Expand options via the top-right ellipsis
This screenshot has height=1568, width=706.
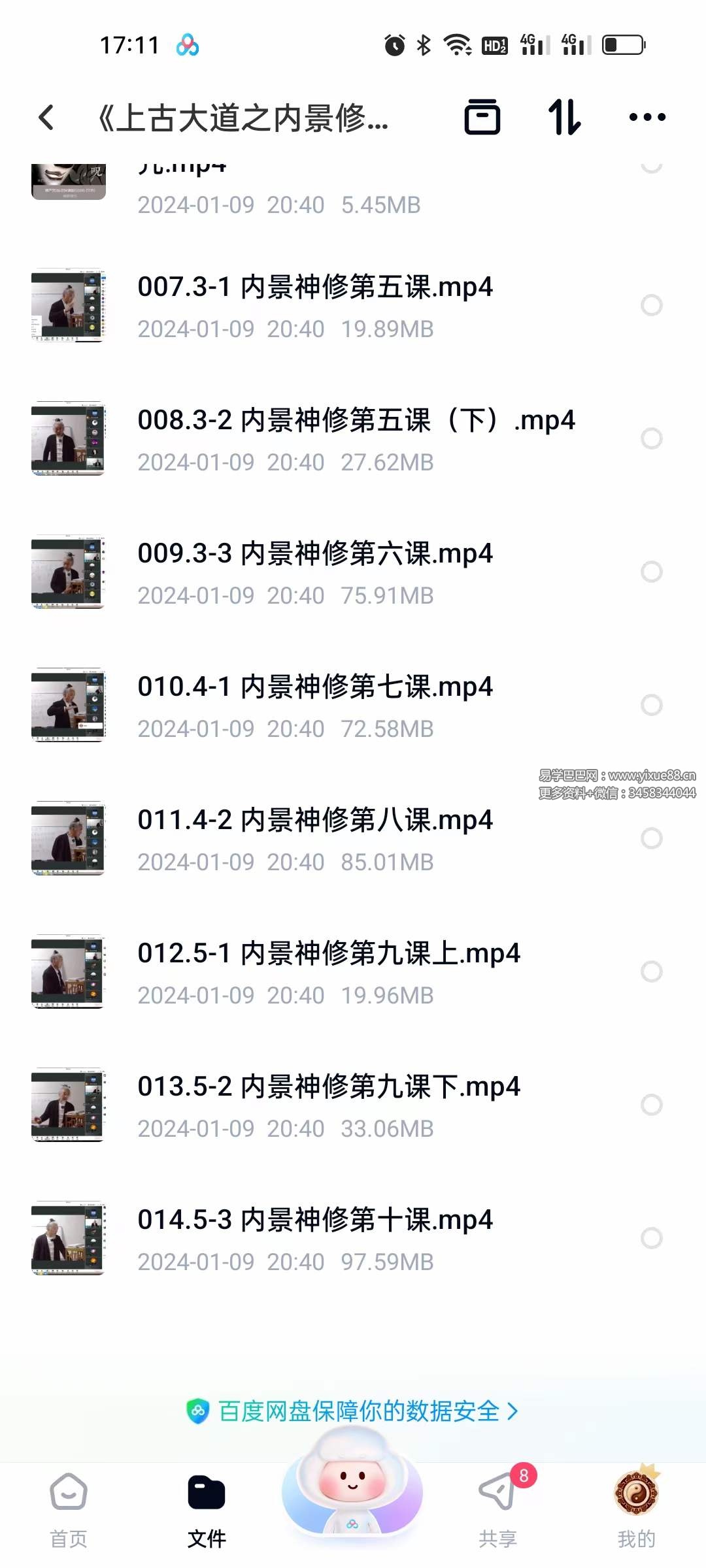point(648,118)
